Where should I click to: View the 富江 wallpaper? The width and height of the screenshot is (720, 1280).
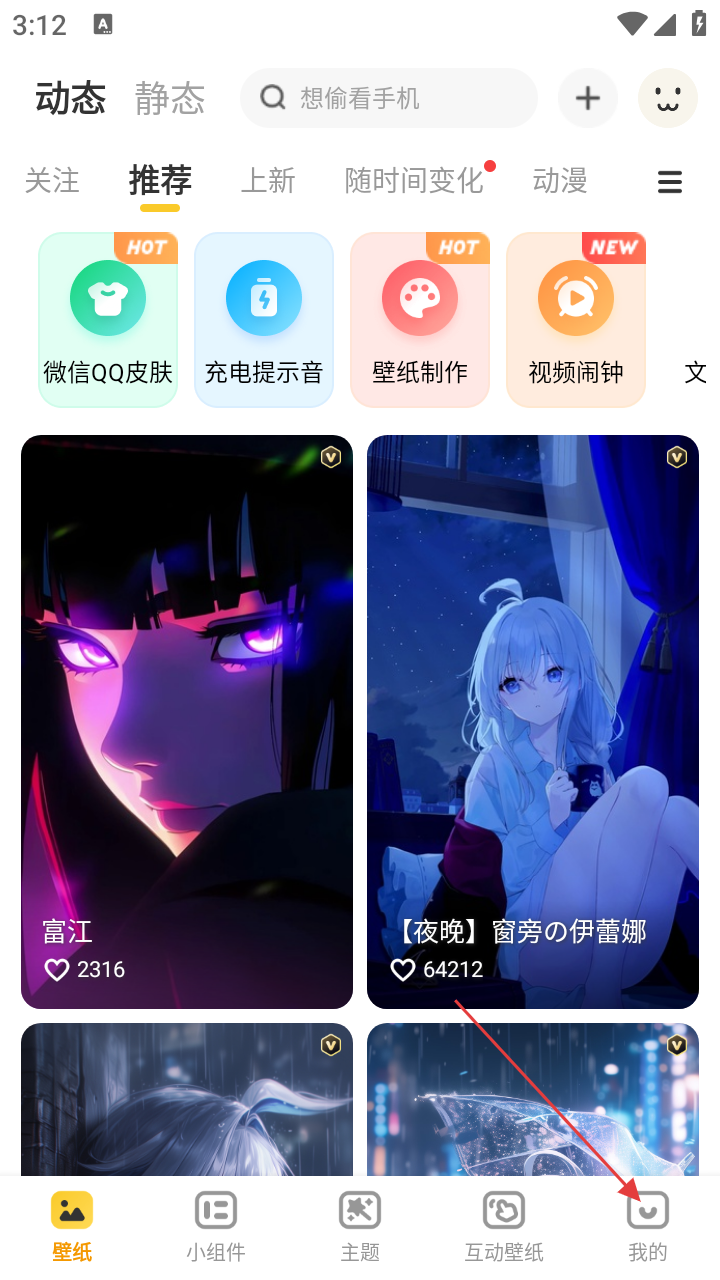tap(187, 700)
